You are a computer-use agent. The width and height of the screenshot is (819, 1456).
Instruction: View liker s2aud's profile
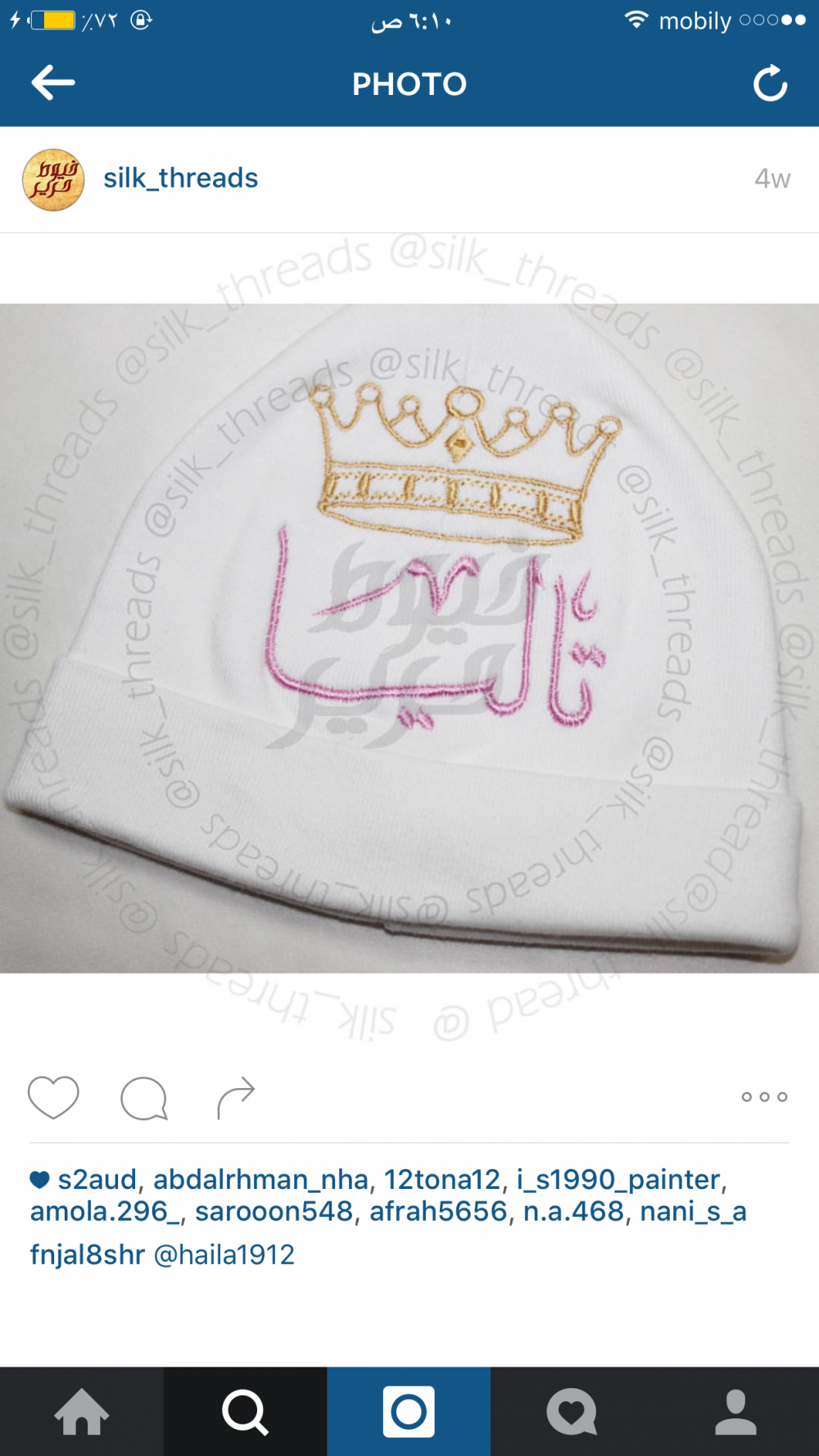tap(97, 1179)
